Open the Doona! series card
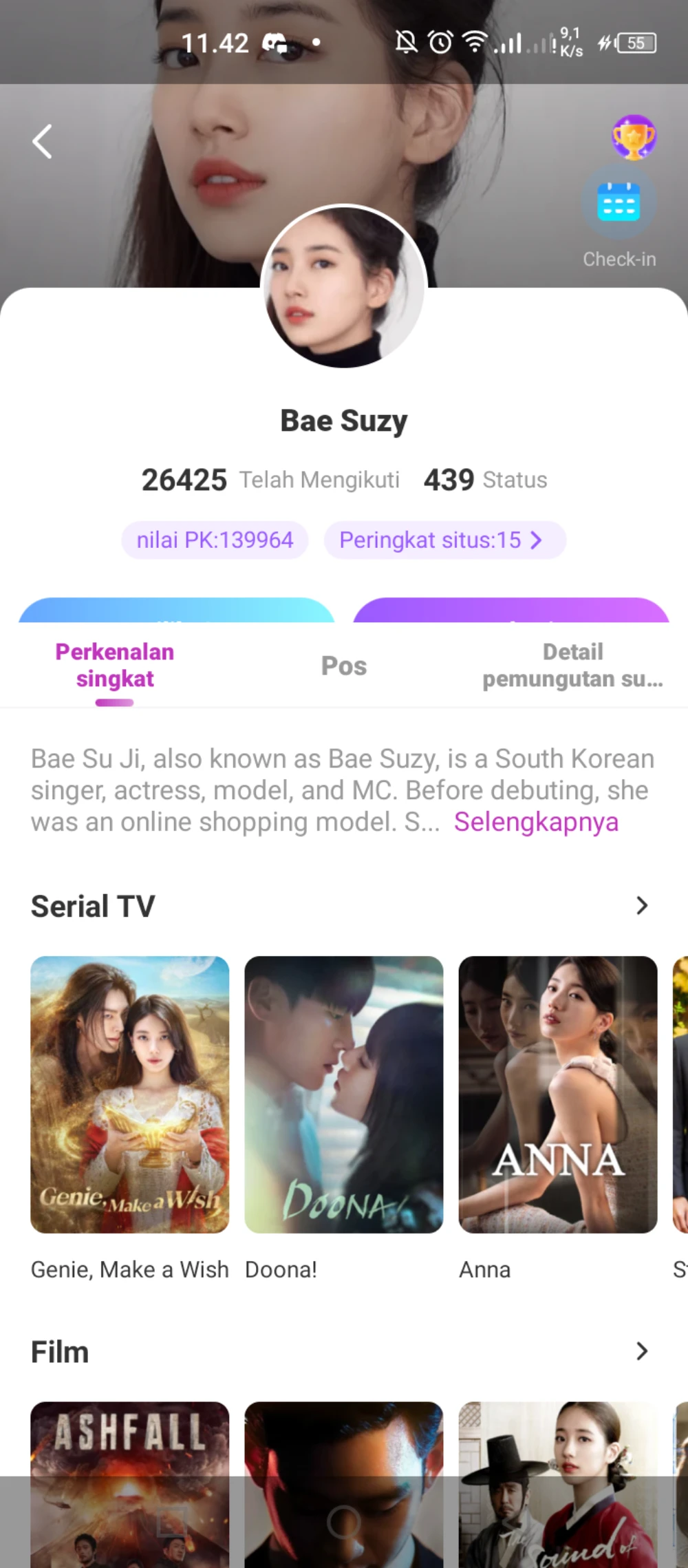The width and height of the screenshot is (688, 1568). (344, 1094)
